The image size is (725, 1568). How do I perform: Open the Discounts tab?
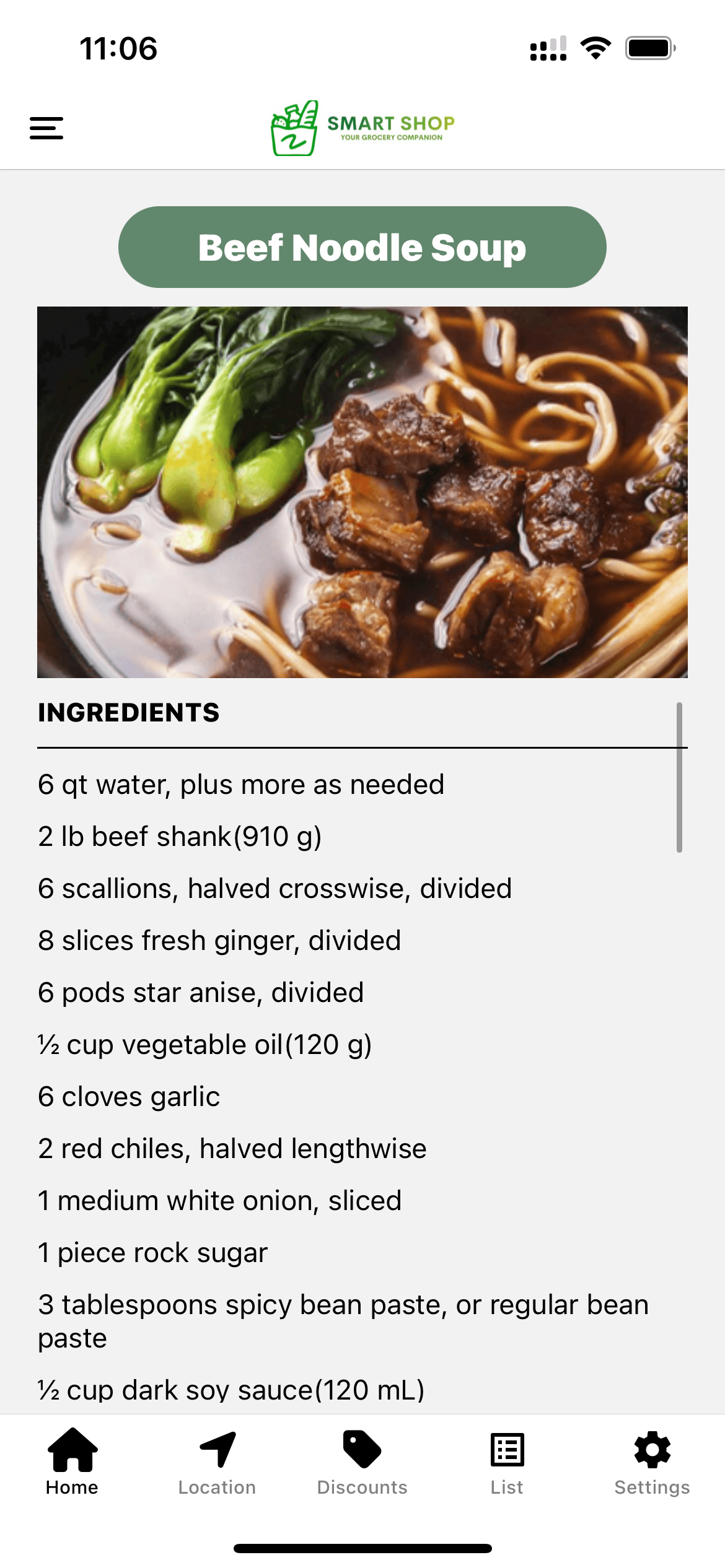[x=362, y=1461]
